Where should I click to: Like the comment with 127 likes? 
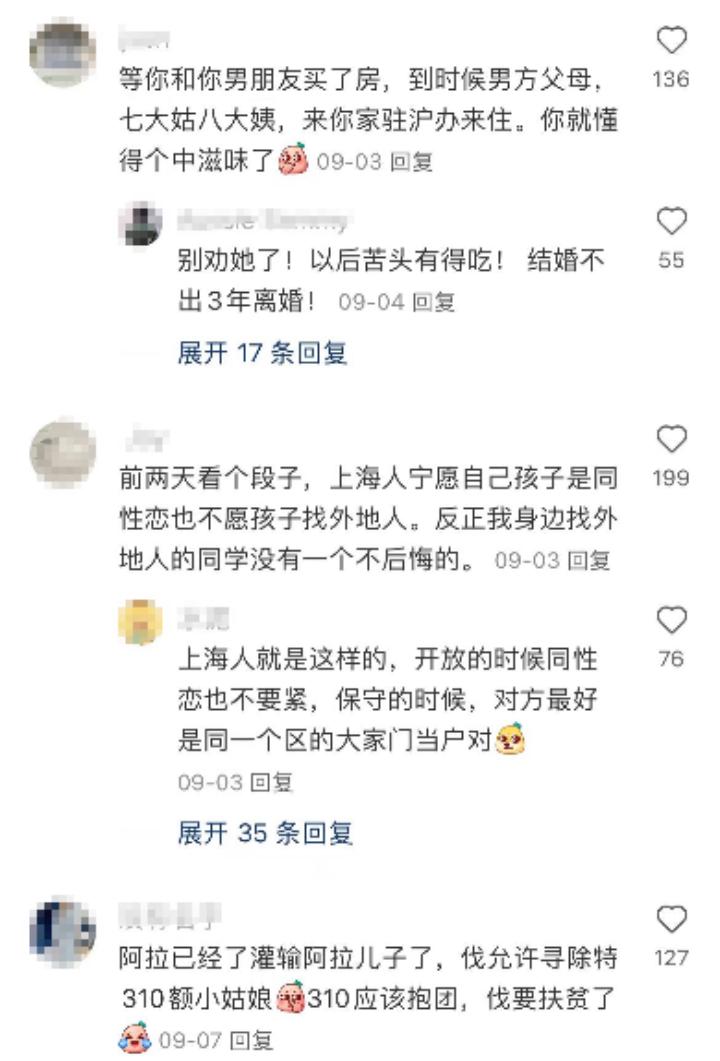(671, 918)
